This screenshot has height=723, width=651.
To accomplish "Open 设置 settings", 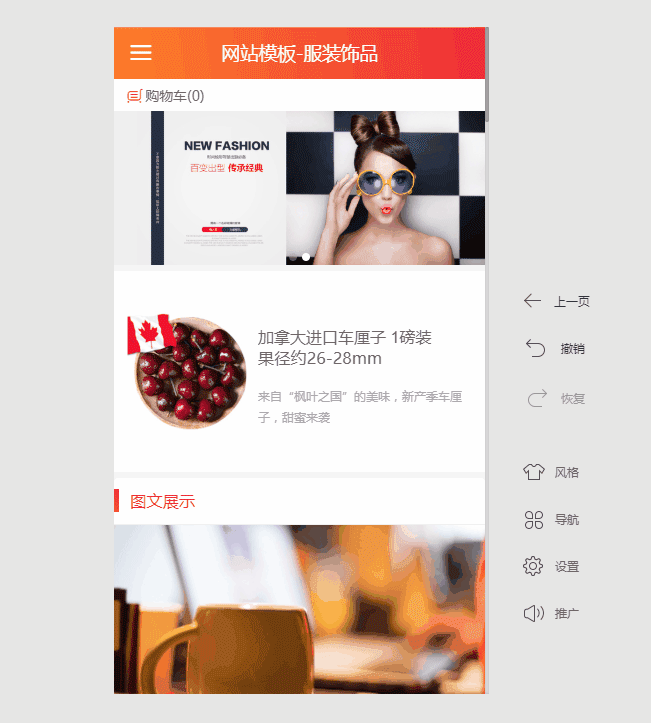I will 552,566.
